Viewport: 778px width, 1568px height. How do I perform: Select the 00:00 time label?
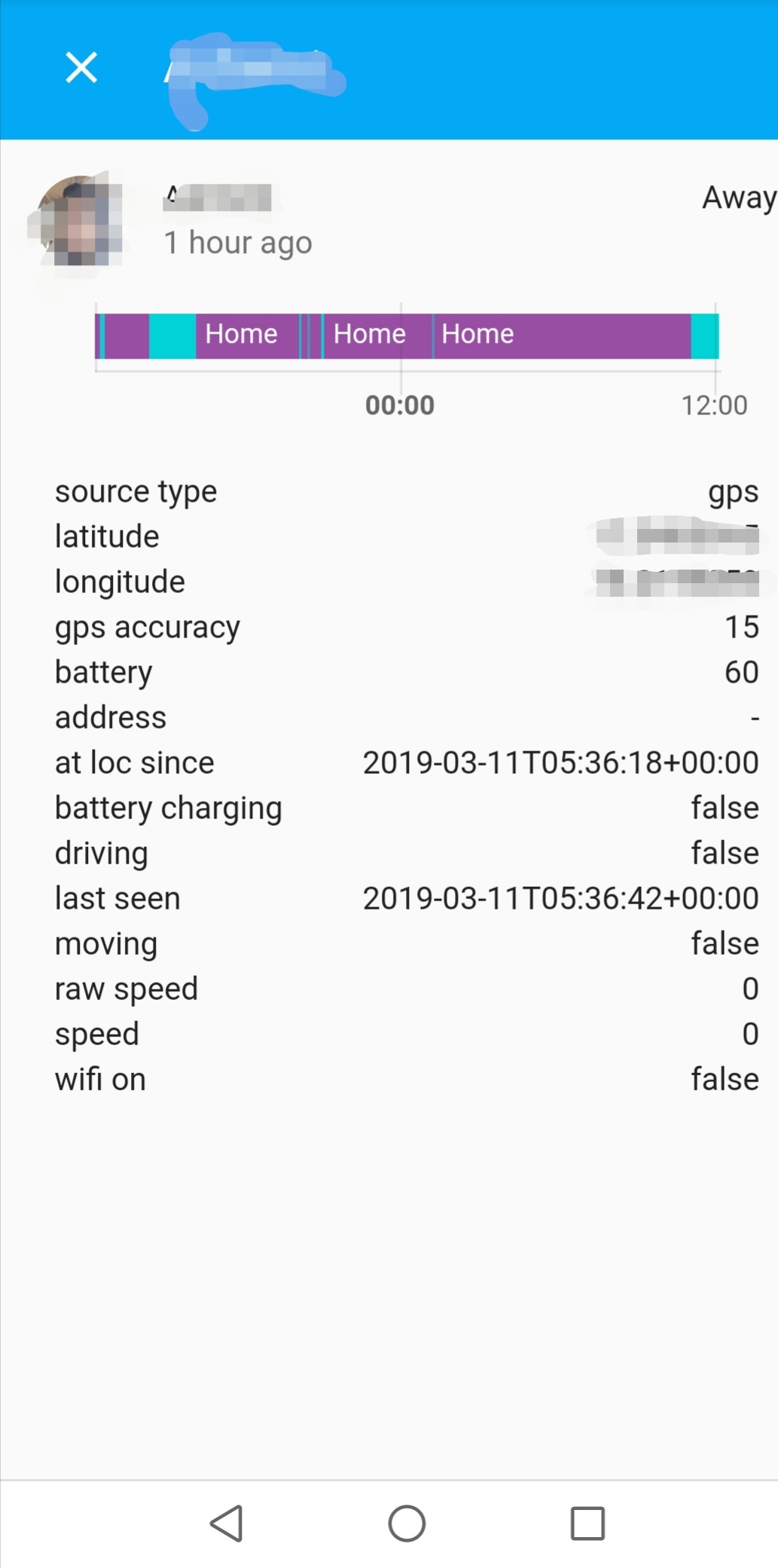pyautogui.click(x=400, y=405)
